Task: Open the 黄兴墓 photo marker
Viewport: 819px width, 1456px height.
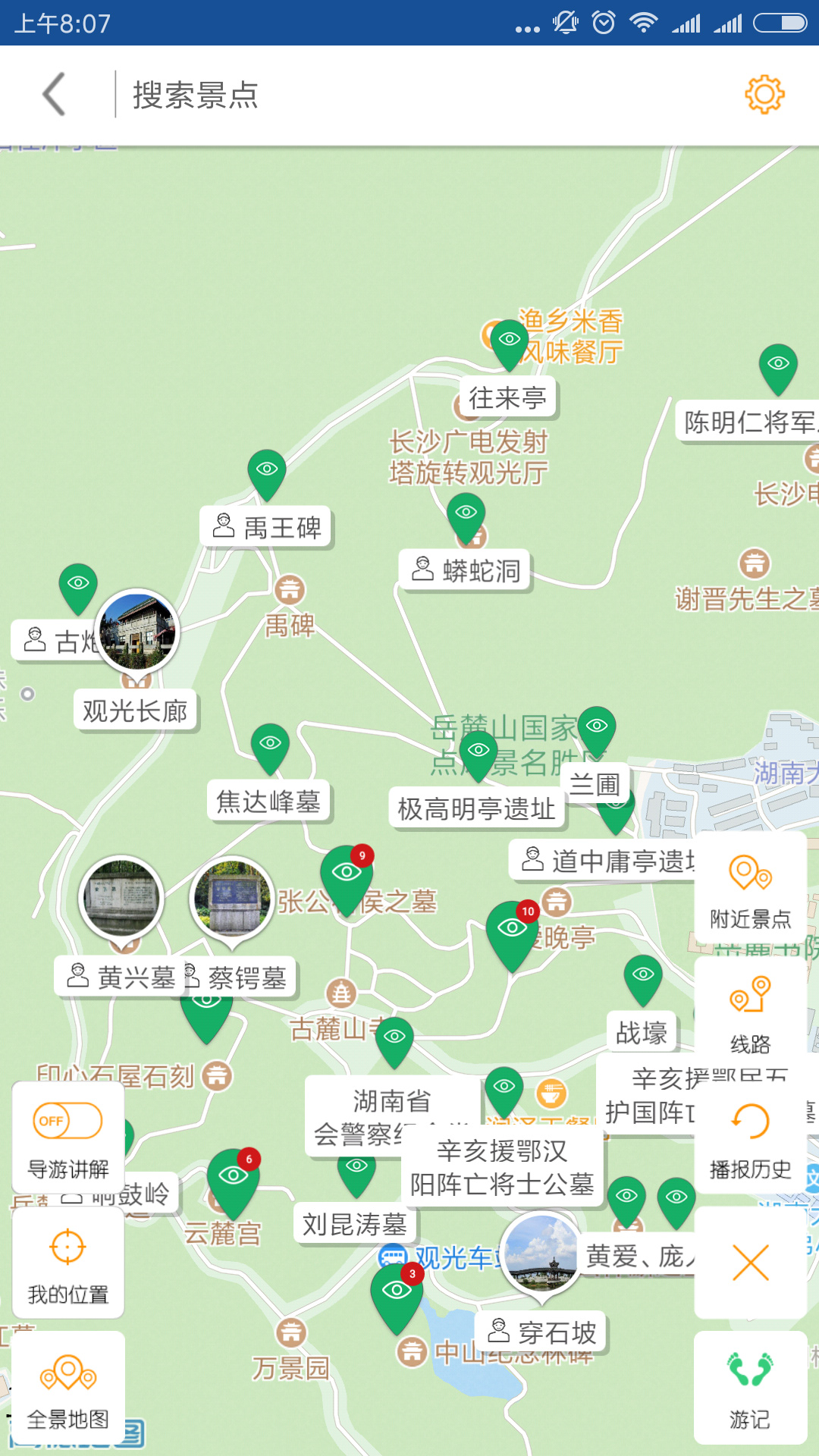Action: (x=121, y=899)
